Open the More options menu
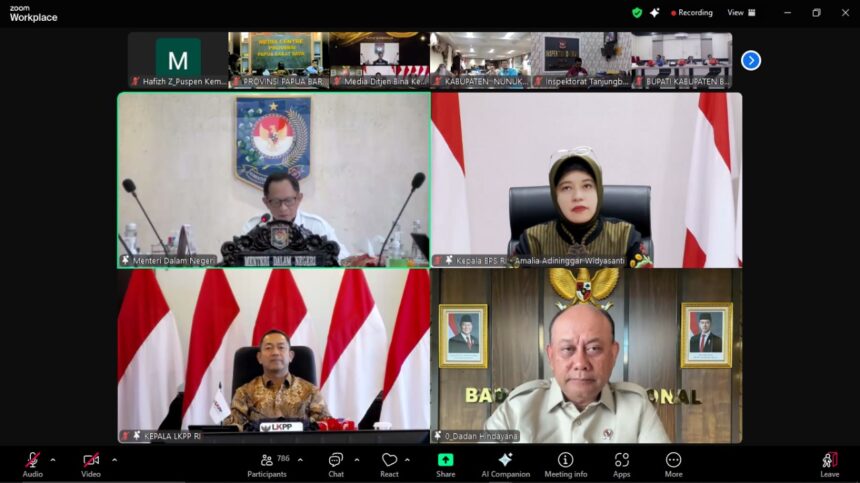Viewport: 860px width, 483px height. point(673,461)
